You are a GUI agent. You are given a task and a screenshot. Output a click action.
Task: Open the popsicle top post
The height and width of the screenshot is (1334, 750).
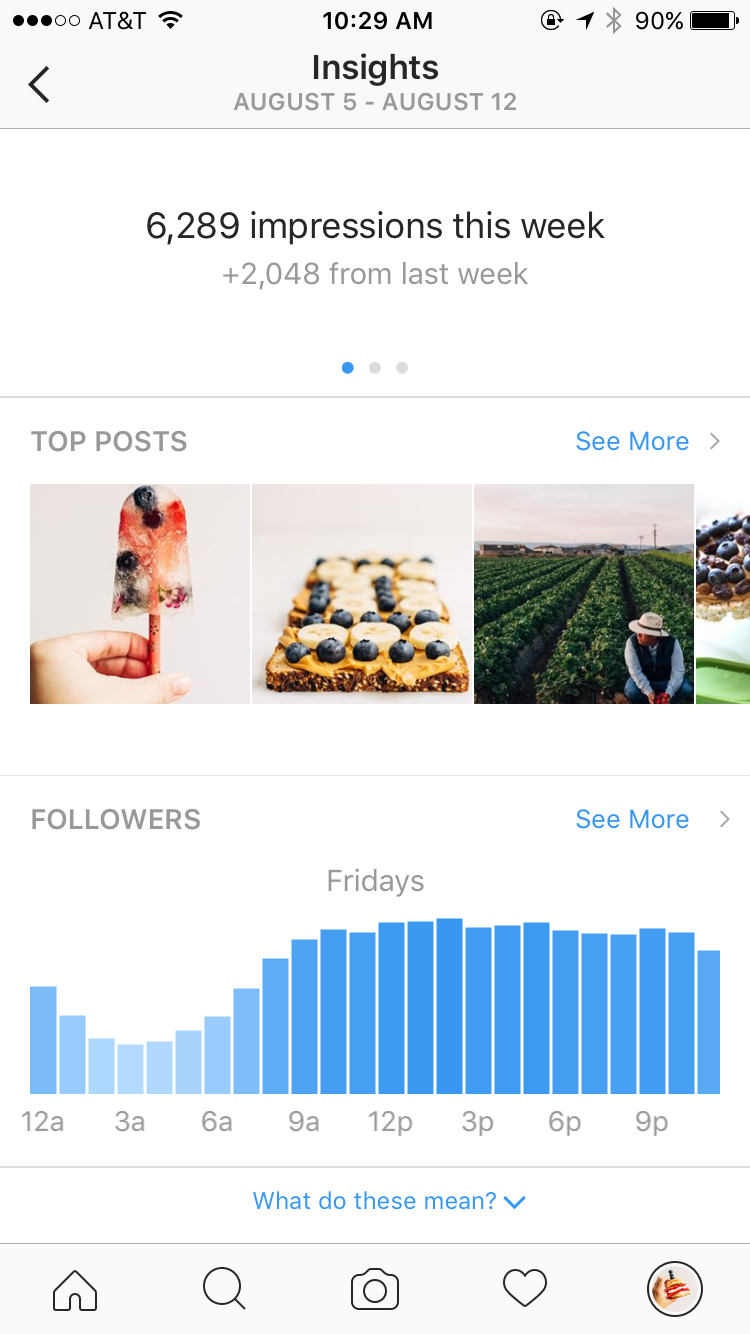click(140, 594)
